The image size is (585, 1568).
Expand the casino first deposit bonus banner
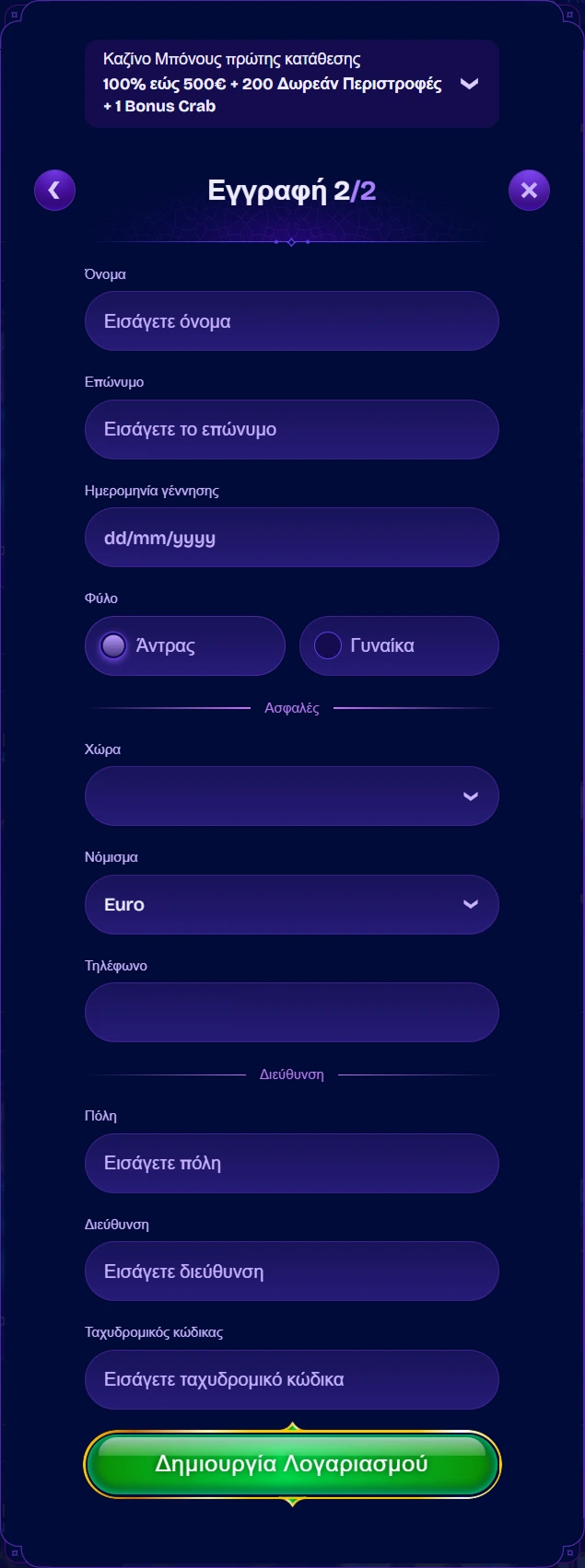click(x=469, y=84)
